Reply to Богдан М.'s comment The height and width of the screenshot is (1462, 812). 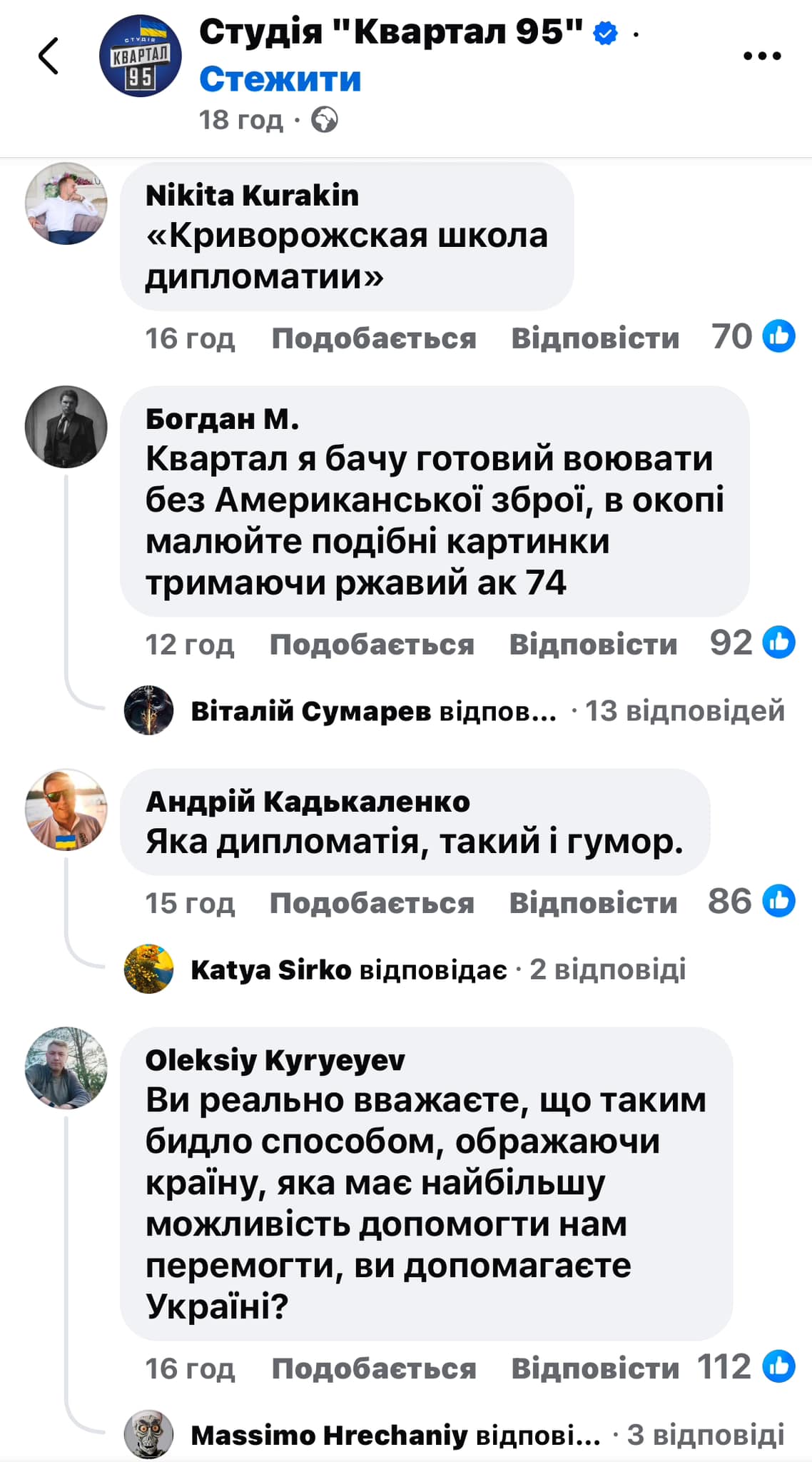pyautogui.click(x=593, y=645)
